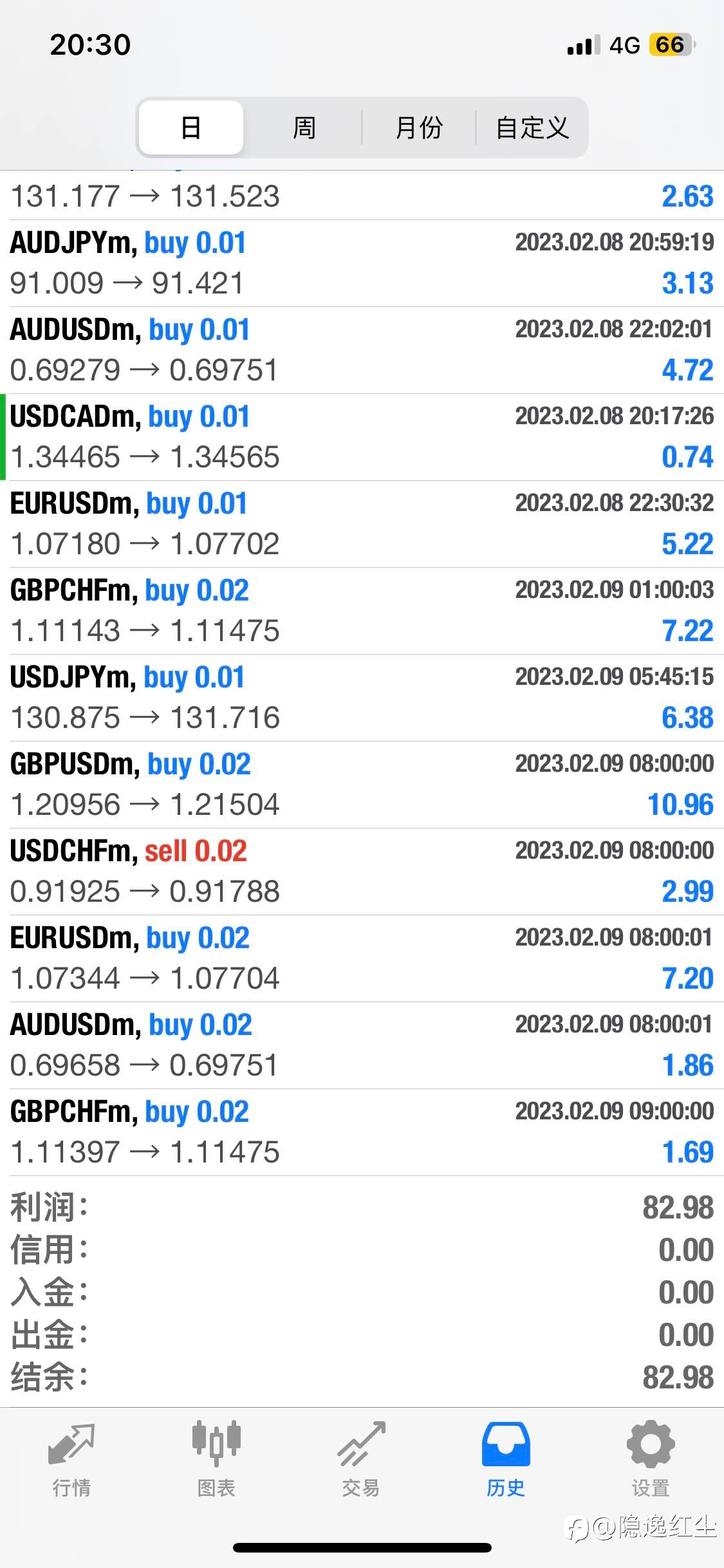Open EURUSDm trade with profit 7.20
The height and width of the screenshot is (1568, 724).
coord(362,958)
